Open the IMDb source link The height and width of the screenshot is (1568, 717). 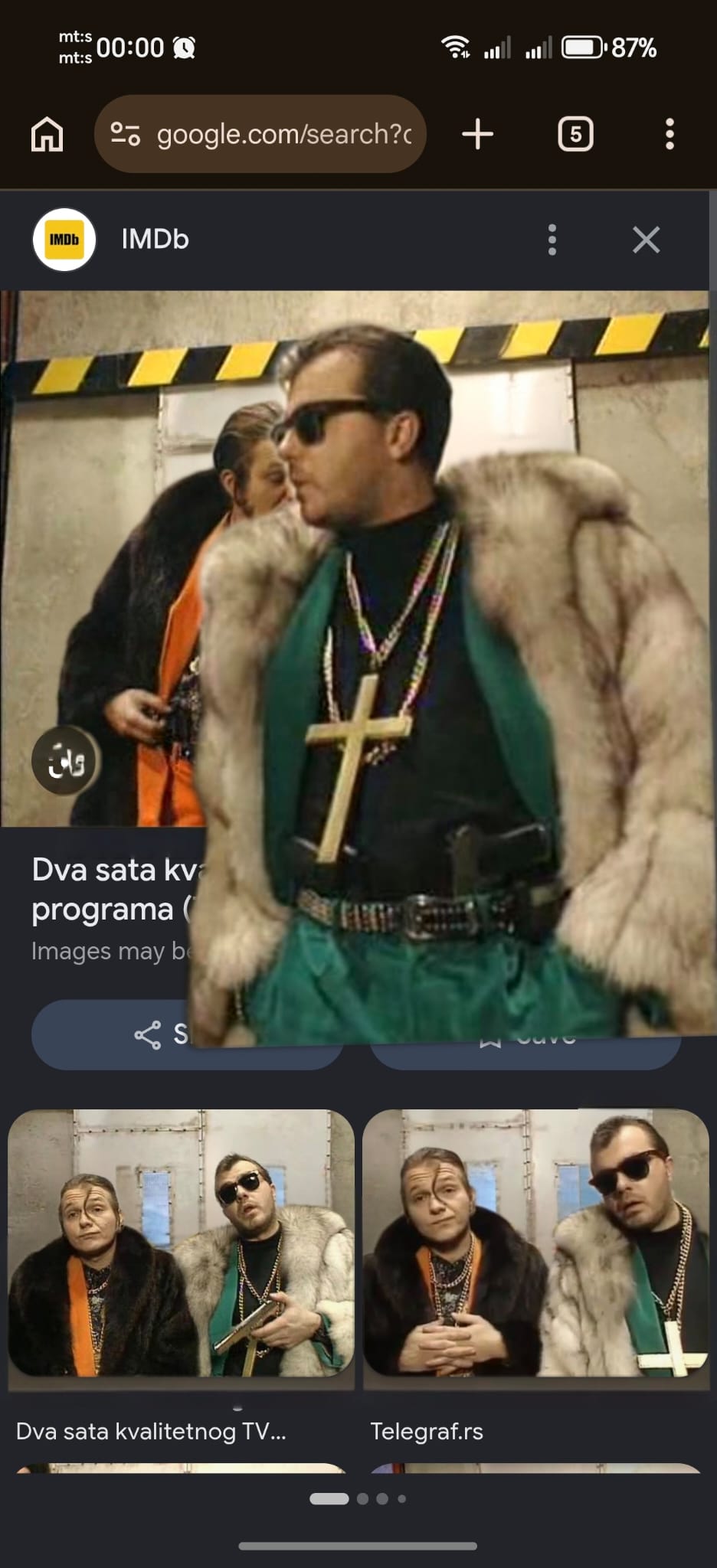pos(153,239)
